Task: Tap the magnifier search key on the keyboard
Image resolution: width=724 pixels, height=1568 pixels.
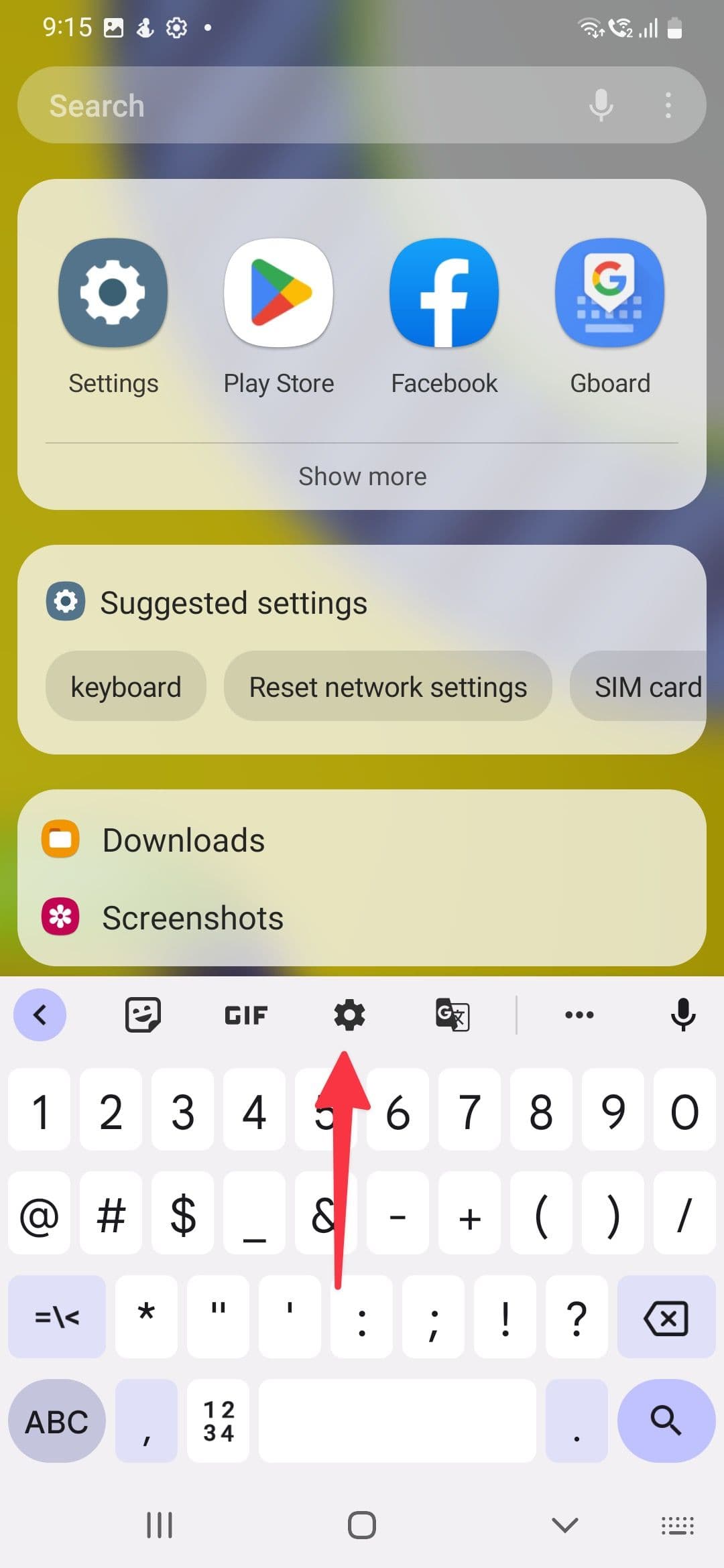Action: (666, 1421)
